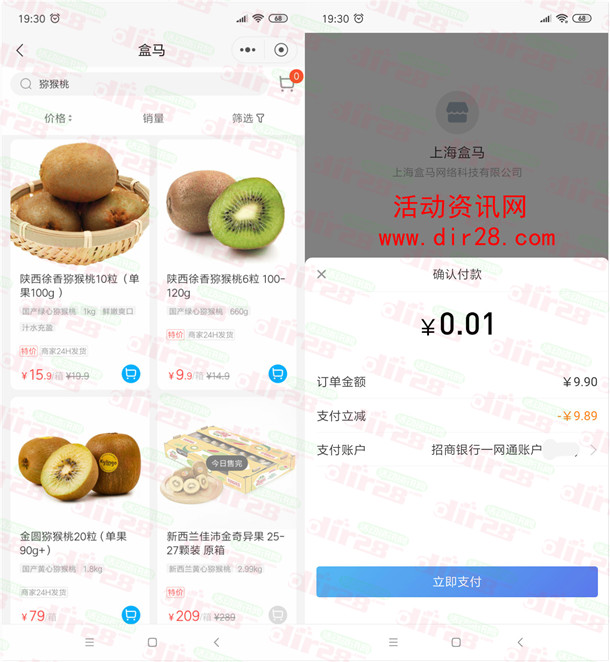Dismiss the 确认付款 payment dialog
Viewport: 610px width, 662px height.
[321, 274]
